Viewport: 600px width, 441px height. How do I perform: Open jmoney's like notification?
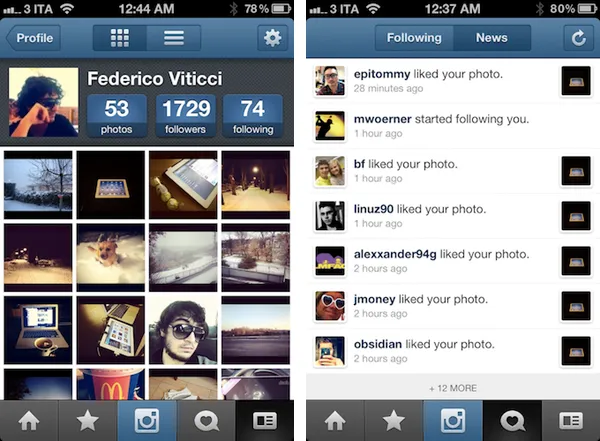click(x=430, y=306)
